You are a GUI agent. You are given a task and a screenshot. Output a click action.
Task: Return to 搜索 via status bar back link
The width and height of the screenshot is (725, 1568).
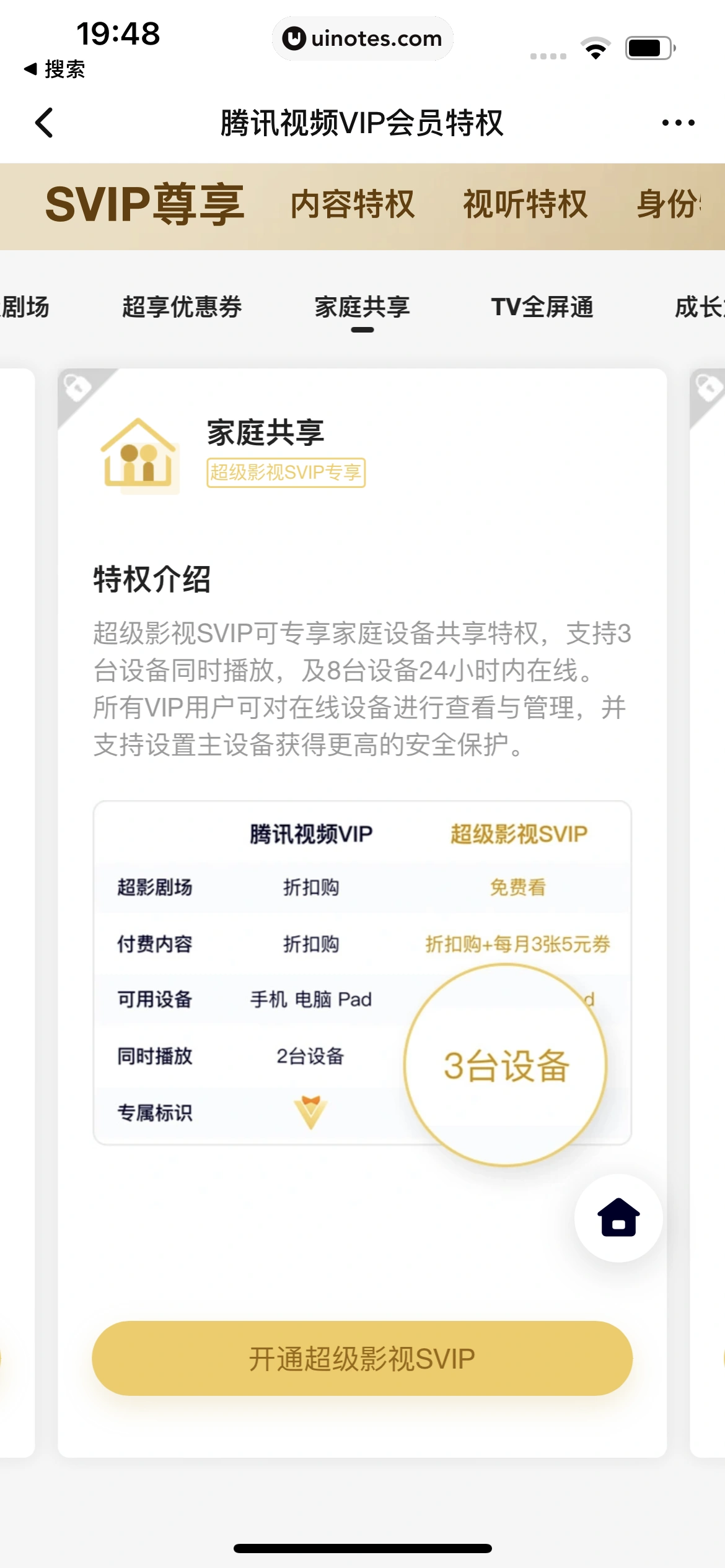(55, 69)
